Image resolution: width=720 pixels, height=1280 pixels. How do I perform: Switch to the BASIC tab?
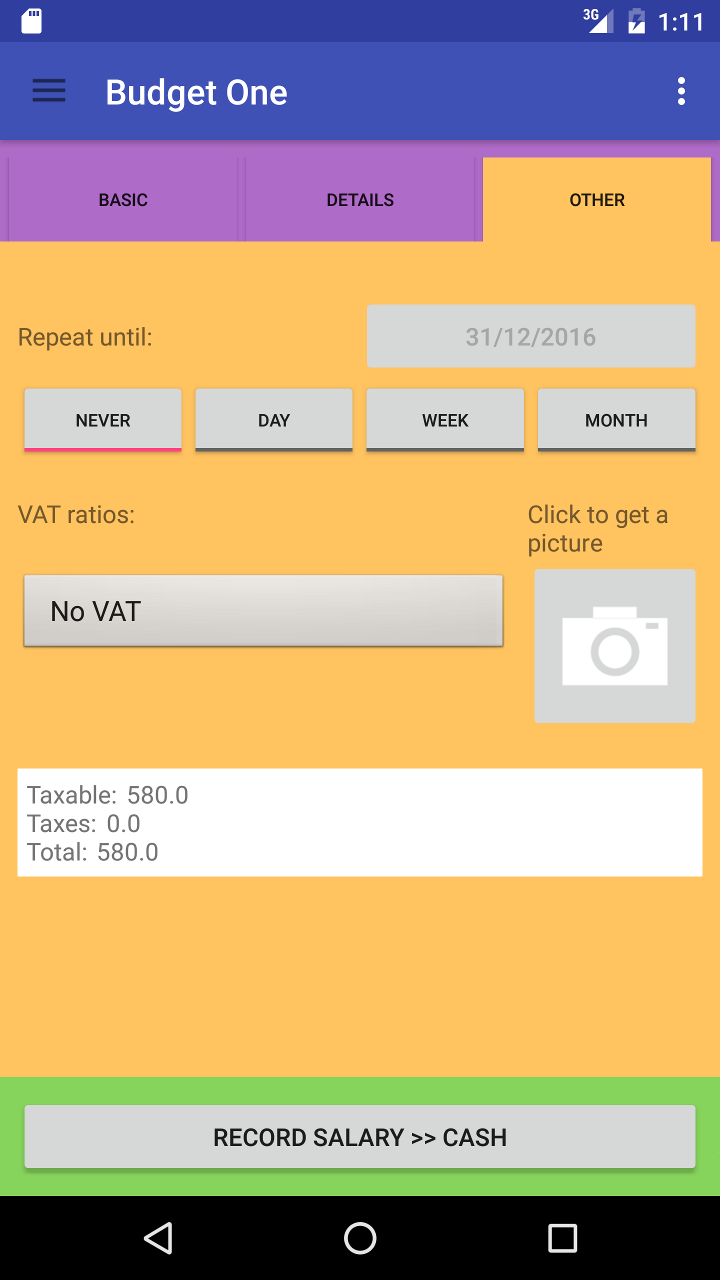[x=122, y=199]
